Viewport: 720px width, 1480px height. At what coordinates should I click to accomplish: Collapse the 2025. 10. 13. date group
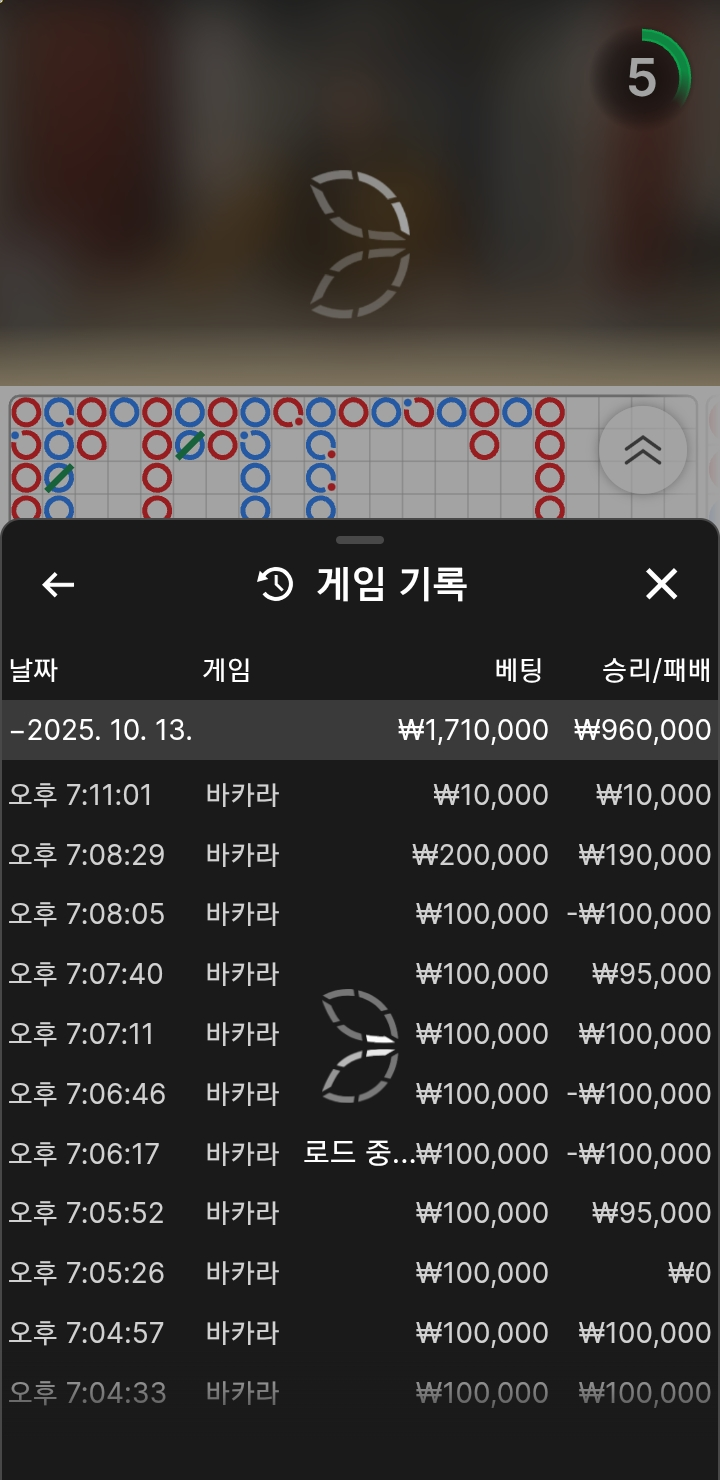pyautogui.click(x=100, y=730)
